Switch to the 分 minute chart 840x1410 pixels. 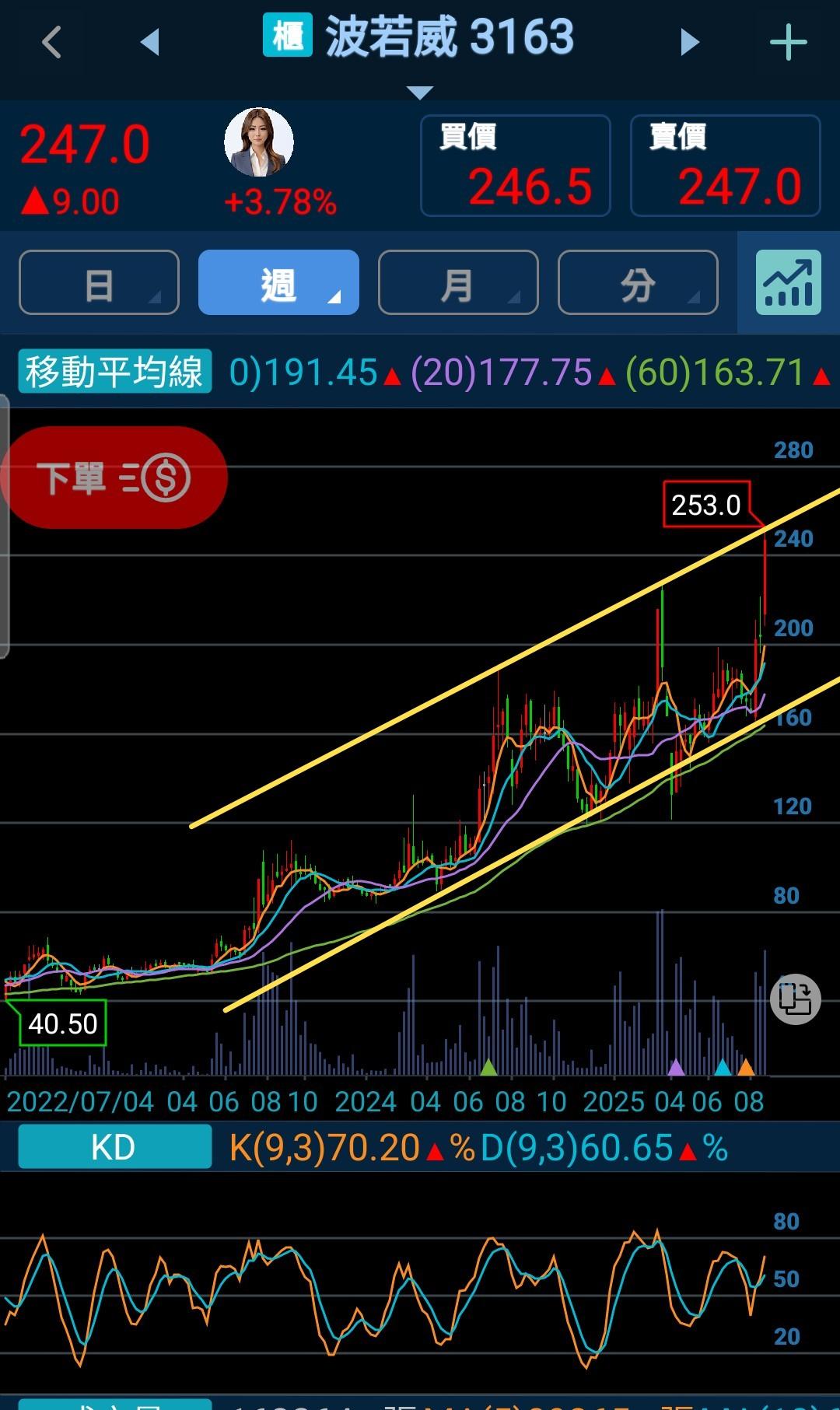click(x=638, y=282)
